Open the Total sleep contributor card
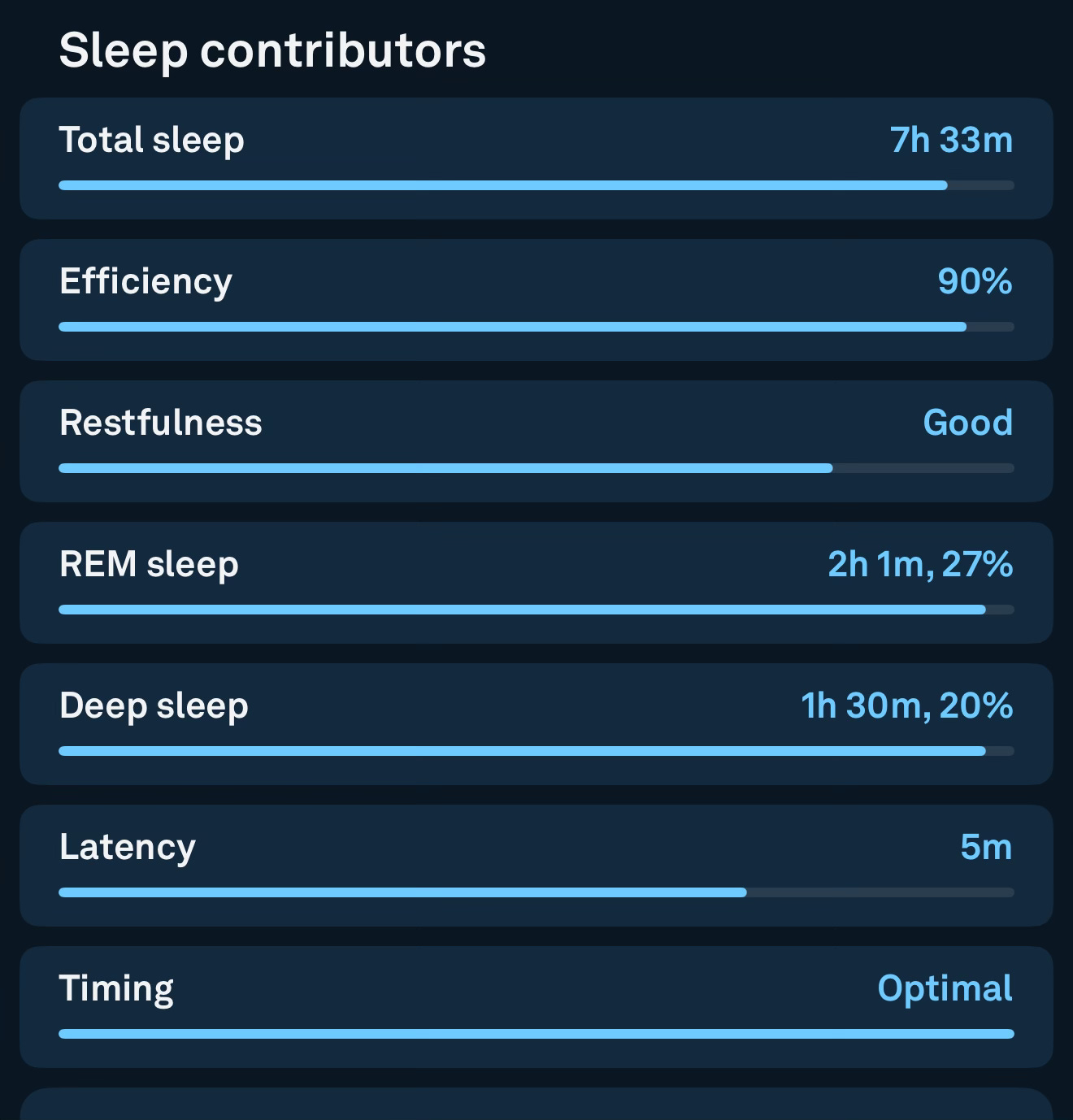 coord(536,158)
